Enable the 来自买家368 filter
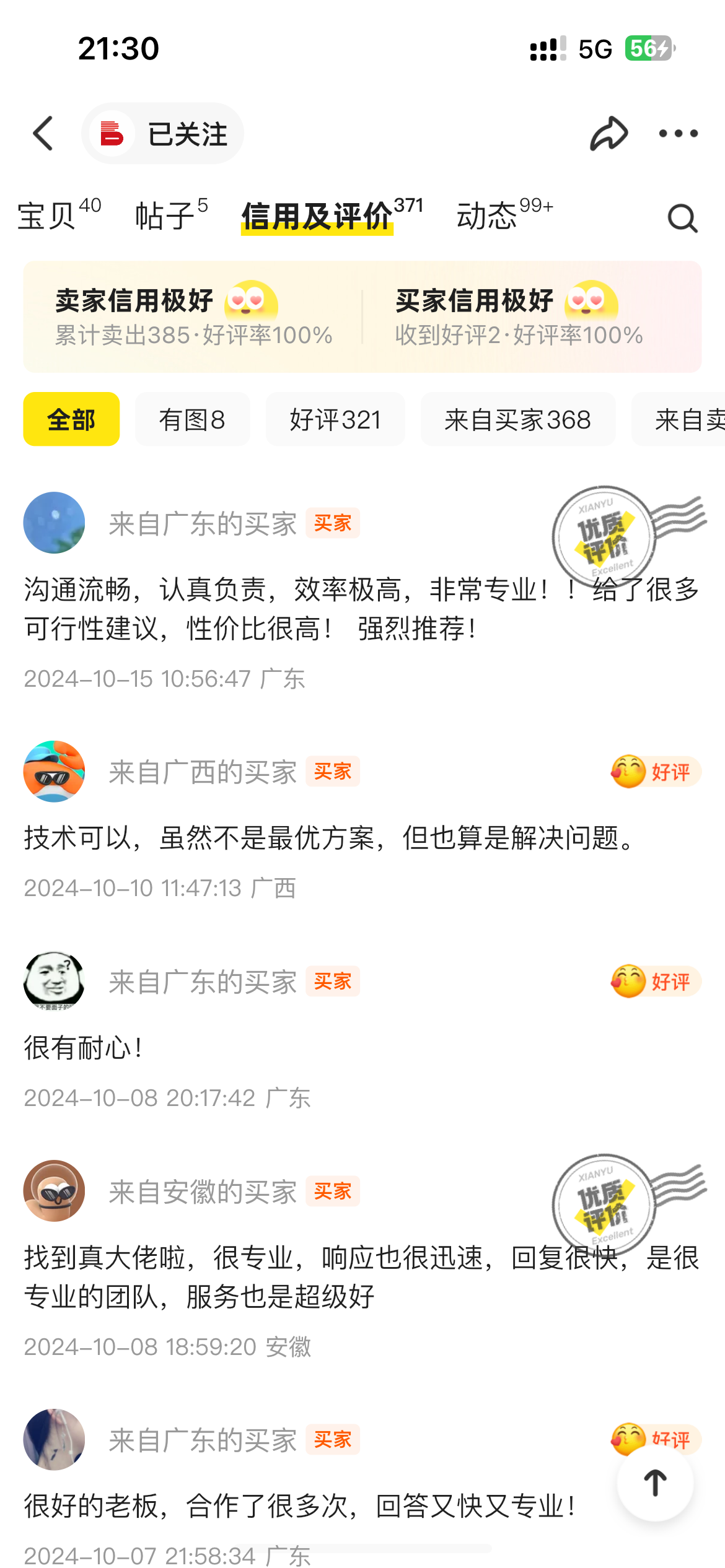This screenshot has height=1568, width=725. pyautogui.click(x=518, y=419)
